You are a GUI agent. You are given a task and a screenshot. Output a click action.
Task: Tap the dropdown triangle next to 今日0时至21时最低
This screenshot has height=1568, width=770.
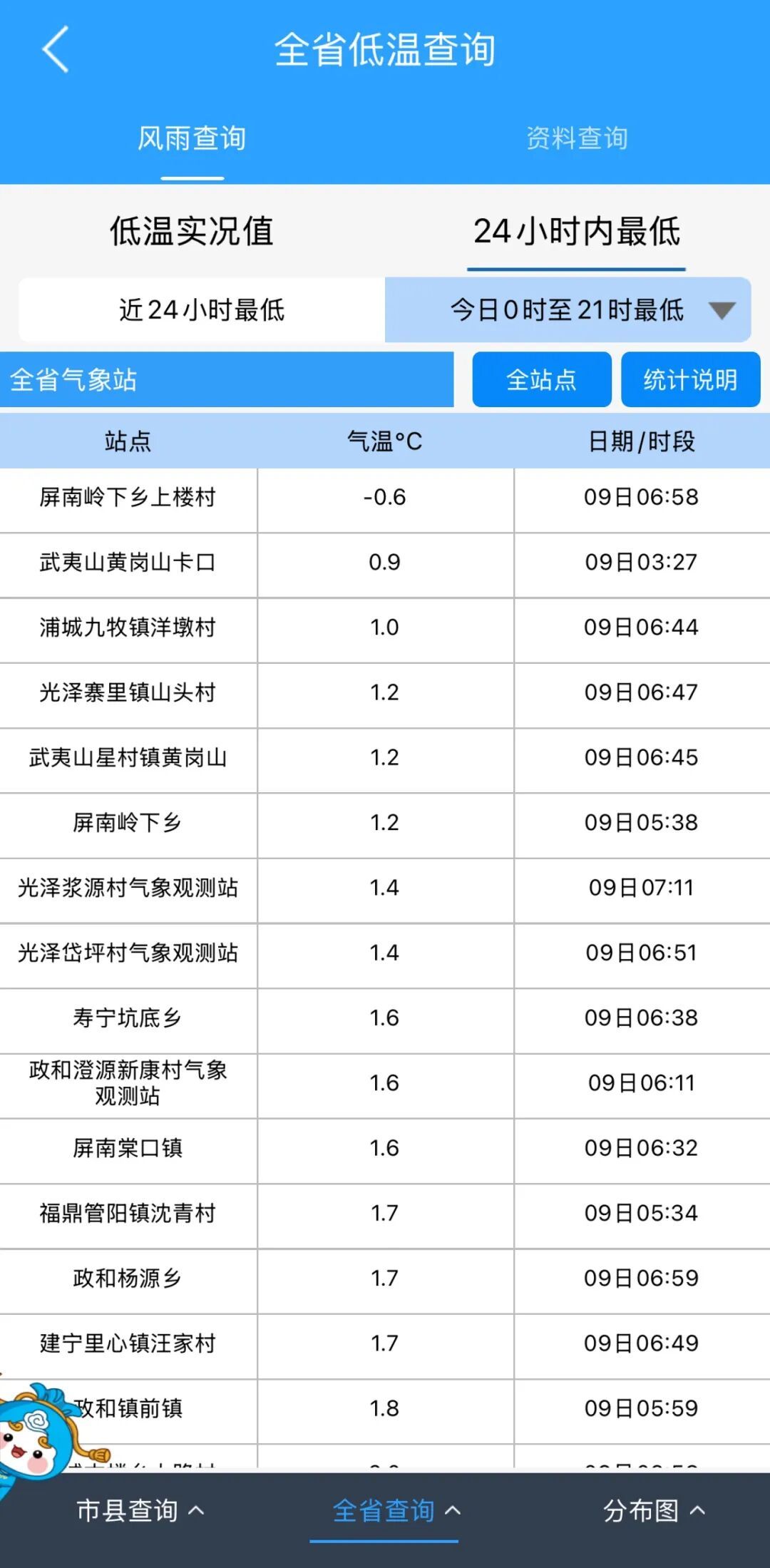coord(723,310)
